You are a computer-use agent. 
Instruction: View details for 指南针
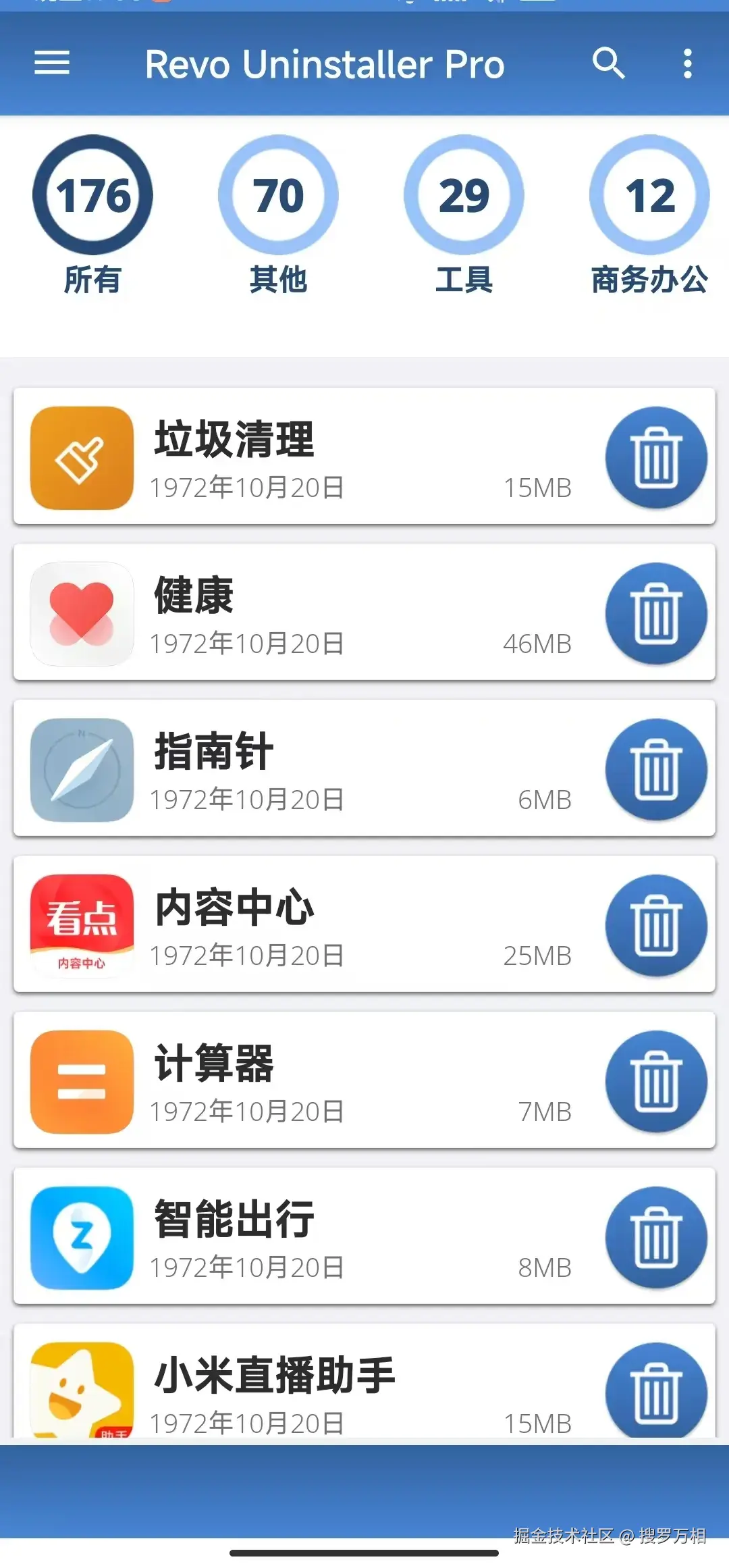pyautogui.click(x=304, y=769)
